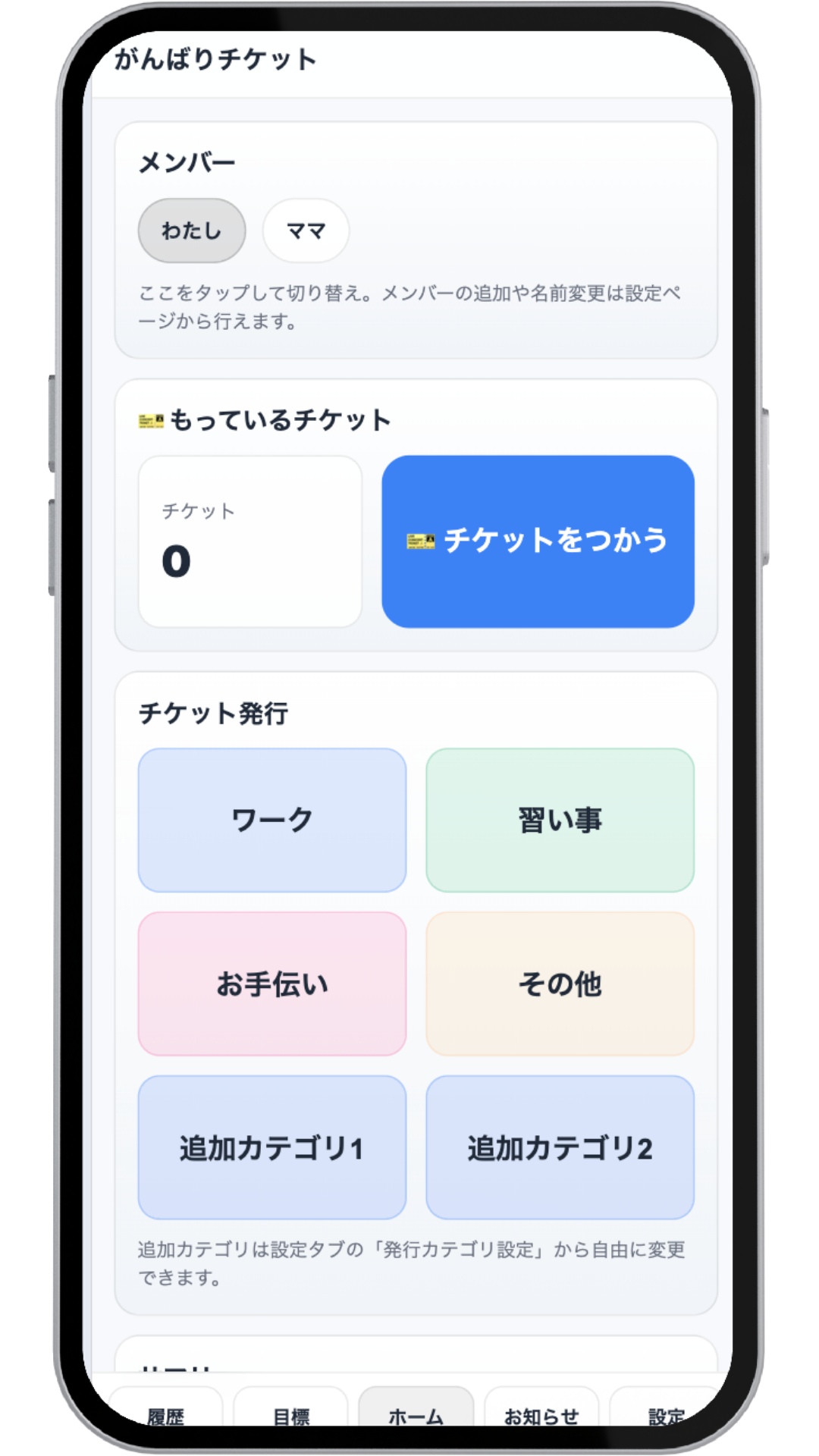819x1456 pixels.
Task: Select 追加カテゴリ2 to issue a ticket
Action: point(560,1147)
